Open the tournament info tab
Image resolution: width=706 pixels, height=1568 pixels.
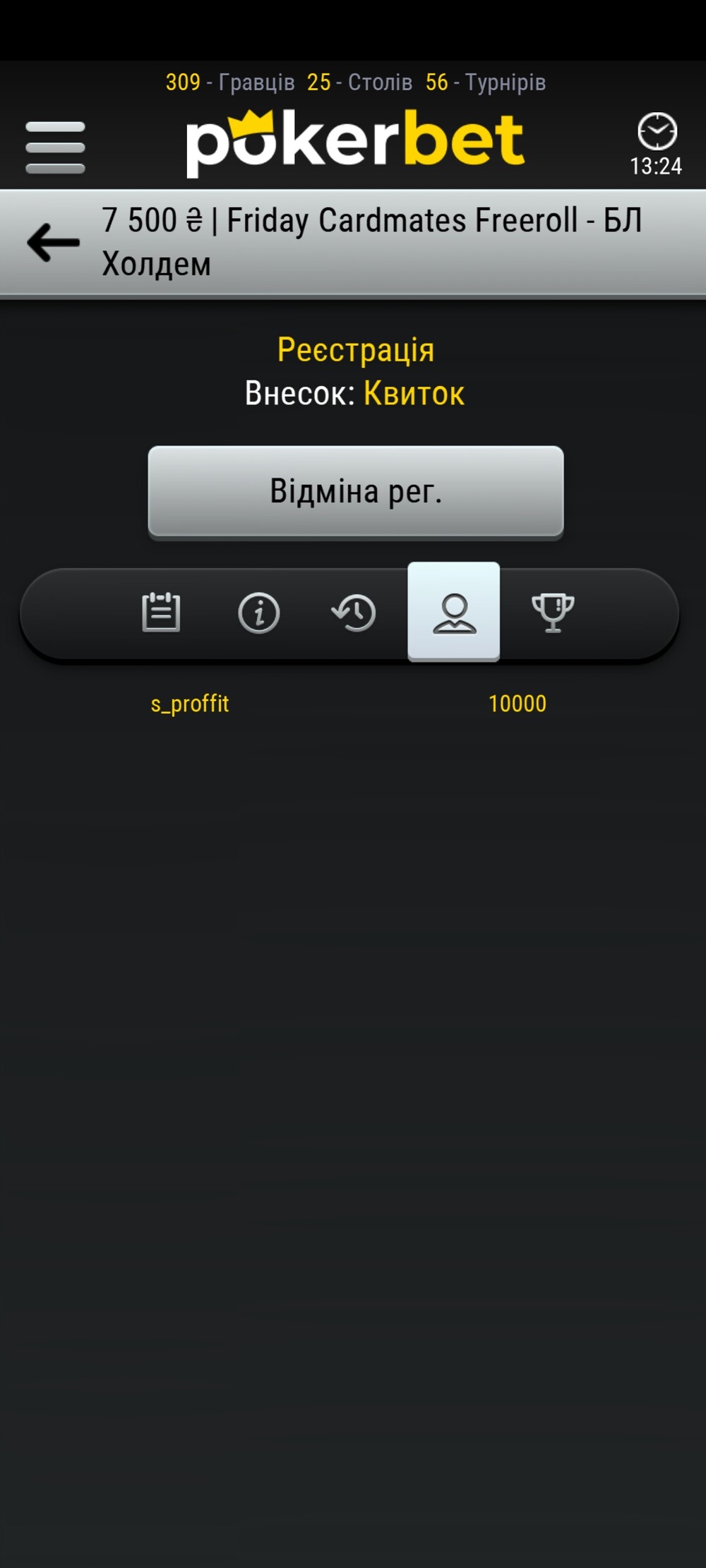click(258, 612)
